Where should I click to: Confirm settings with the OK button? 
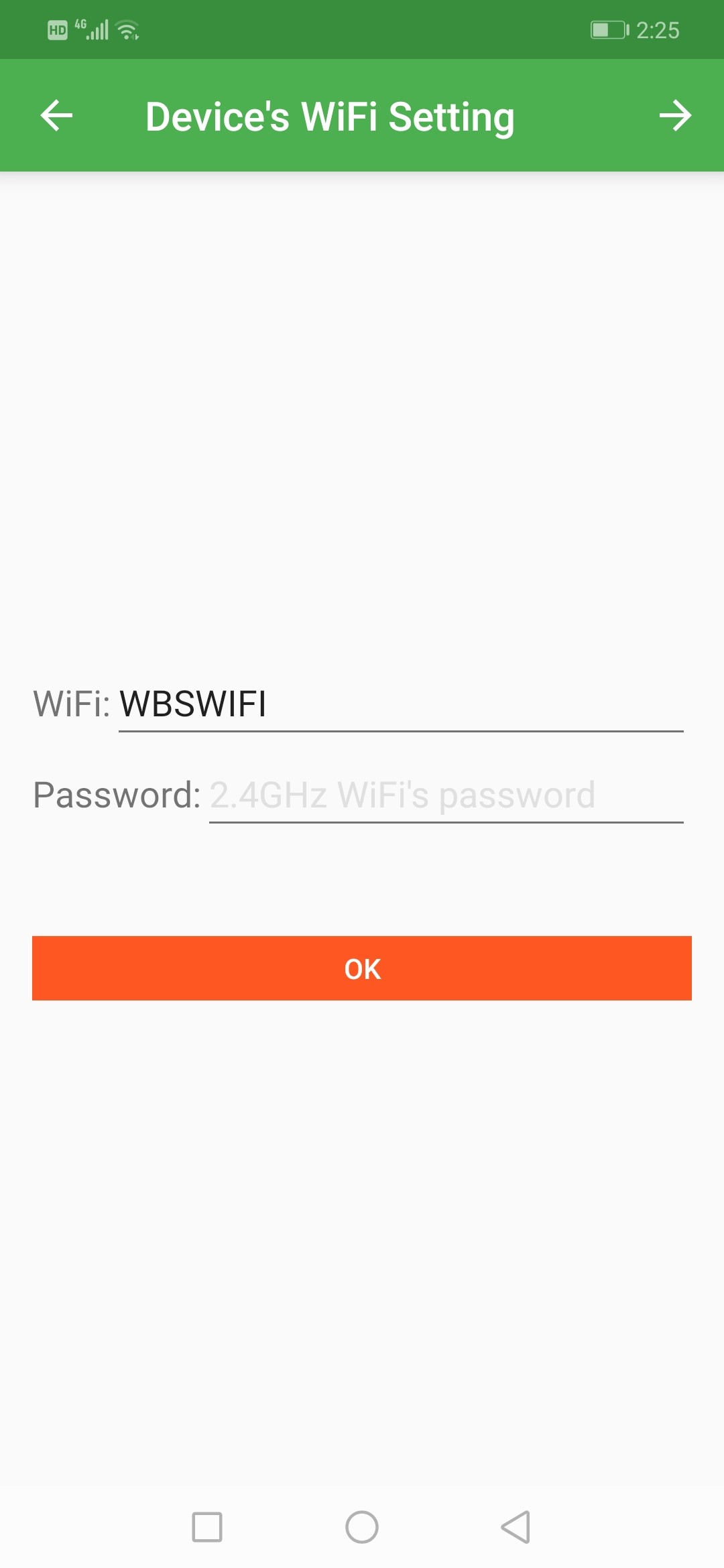pos(362,968)
